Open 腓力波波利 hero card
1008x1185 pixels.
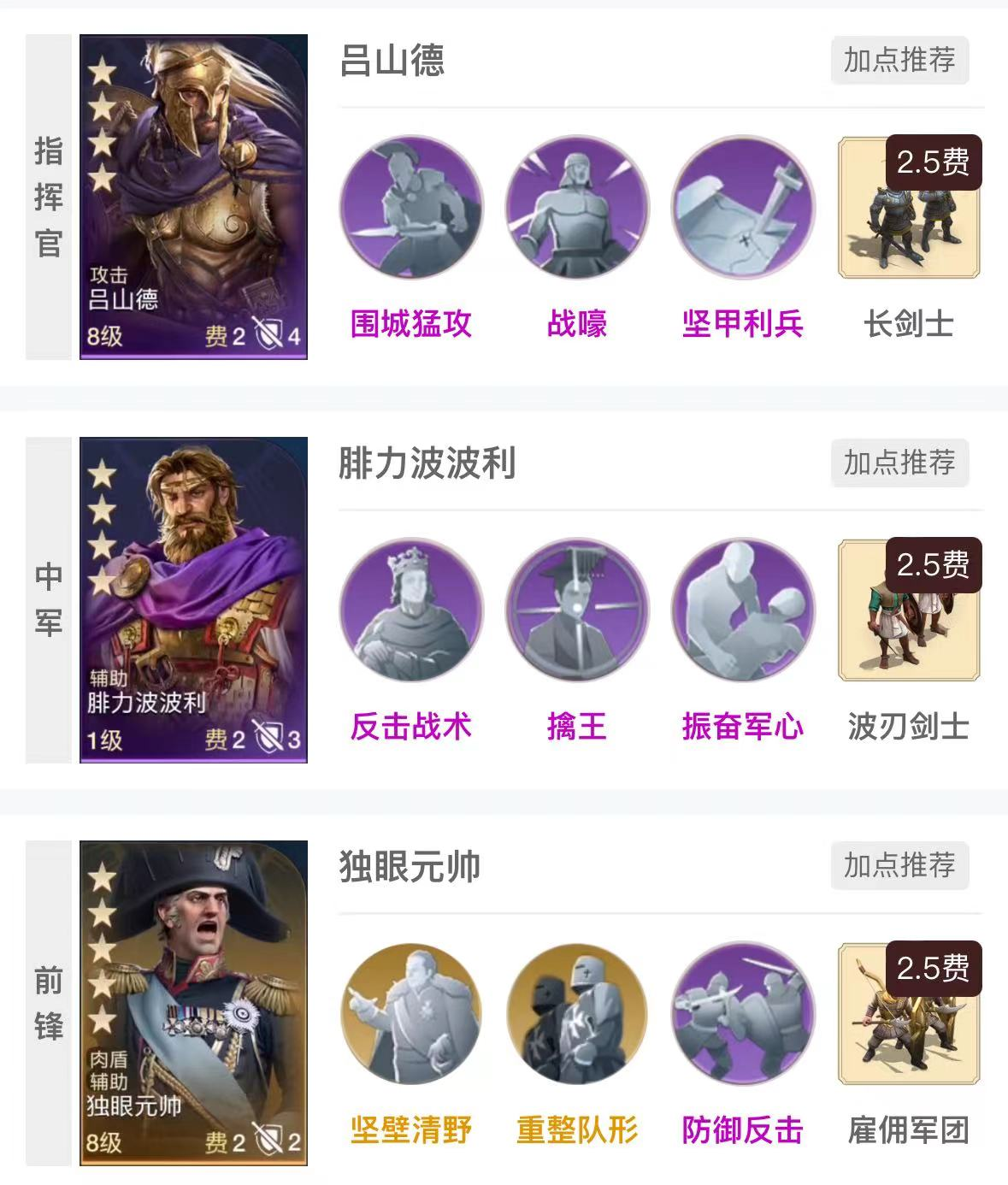(x=193, y=599)
